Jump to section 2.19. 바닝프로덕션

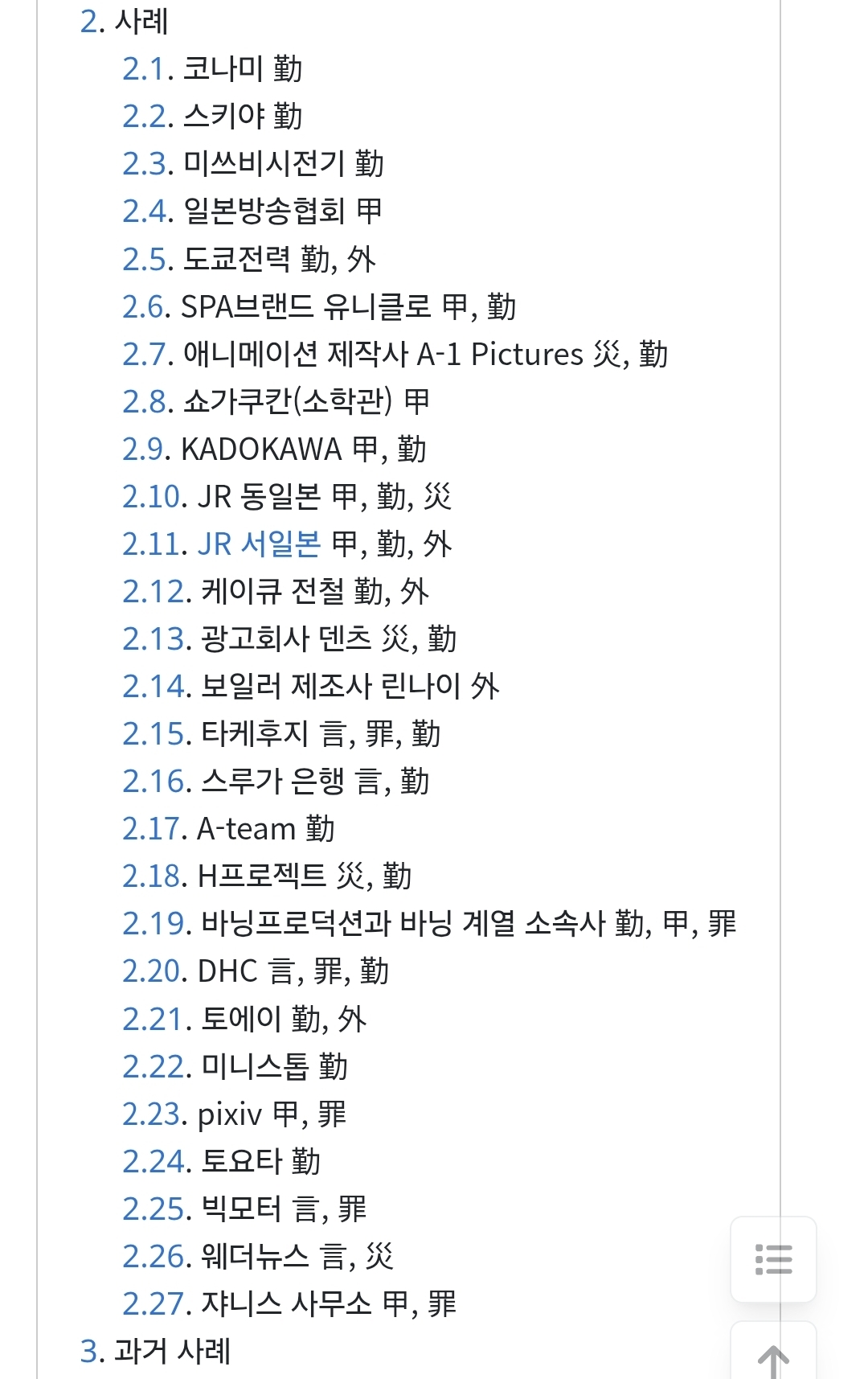tap(157, 923)
